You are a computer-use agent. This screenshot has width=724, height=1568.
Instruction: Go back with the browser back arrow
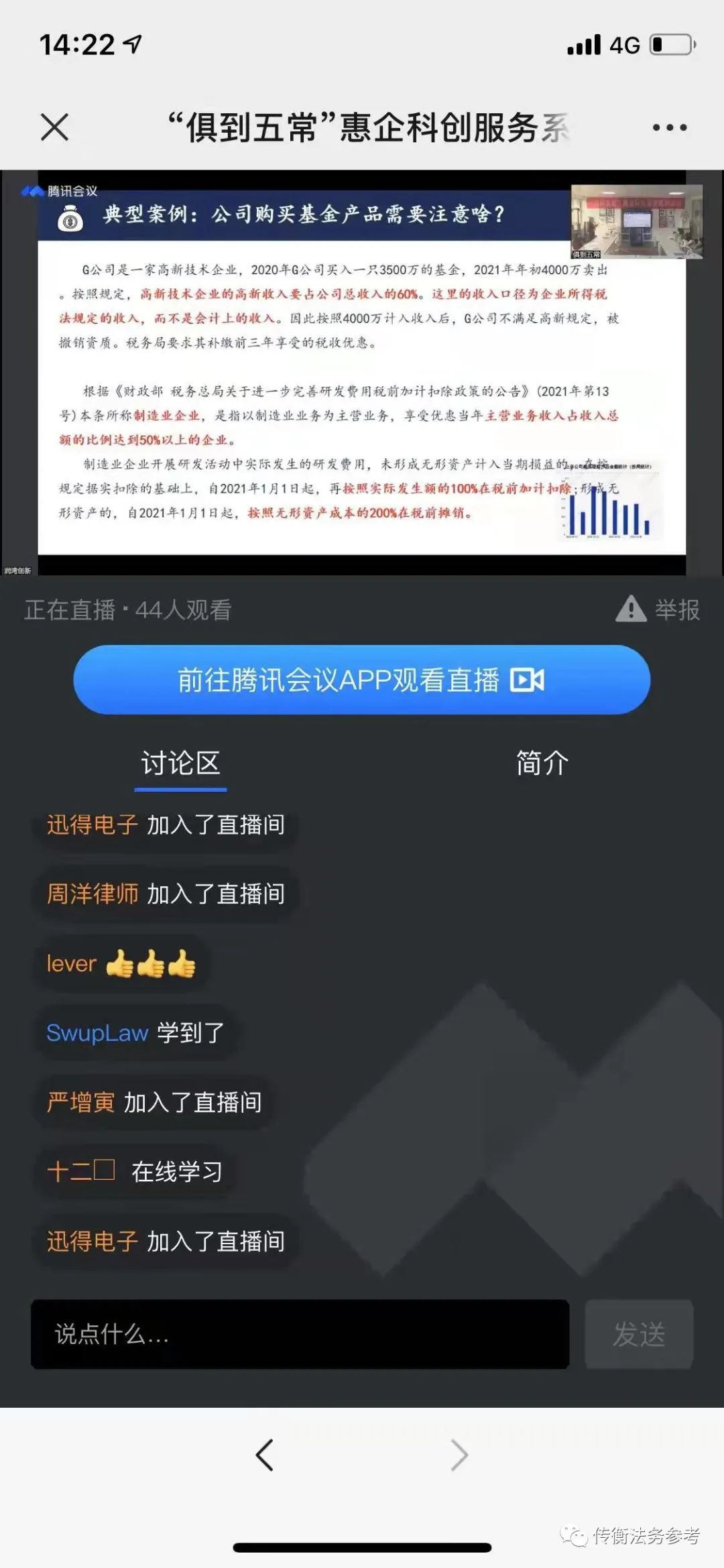click(x=265, y=1455)
